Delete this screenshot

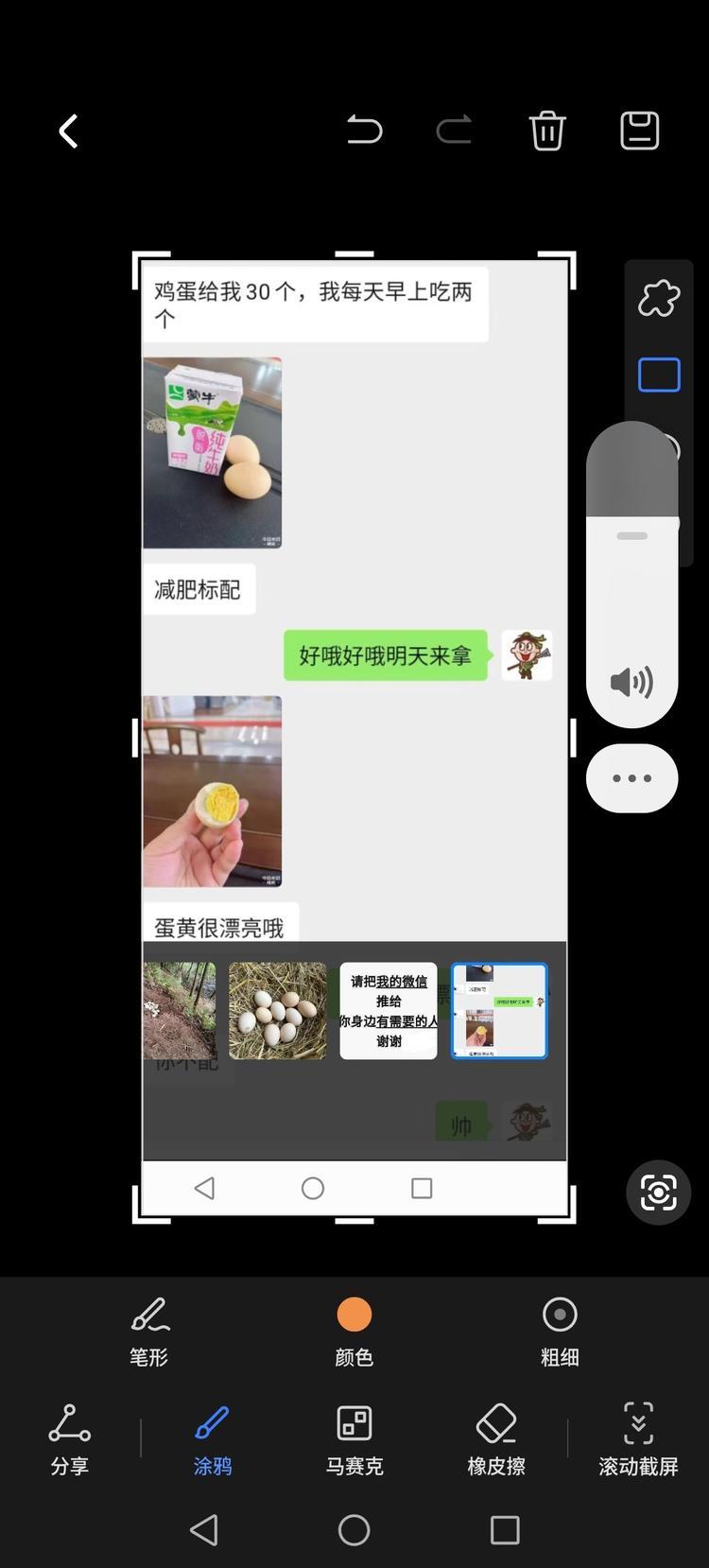pyautogui.click(x=547, y=131)
